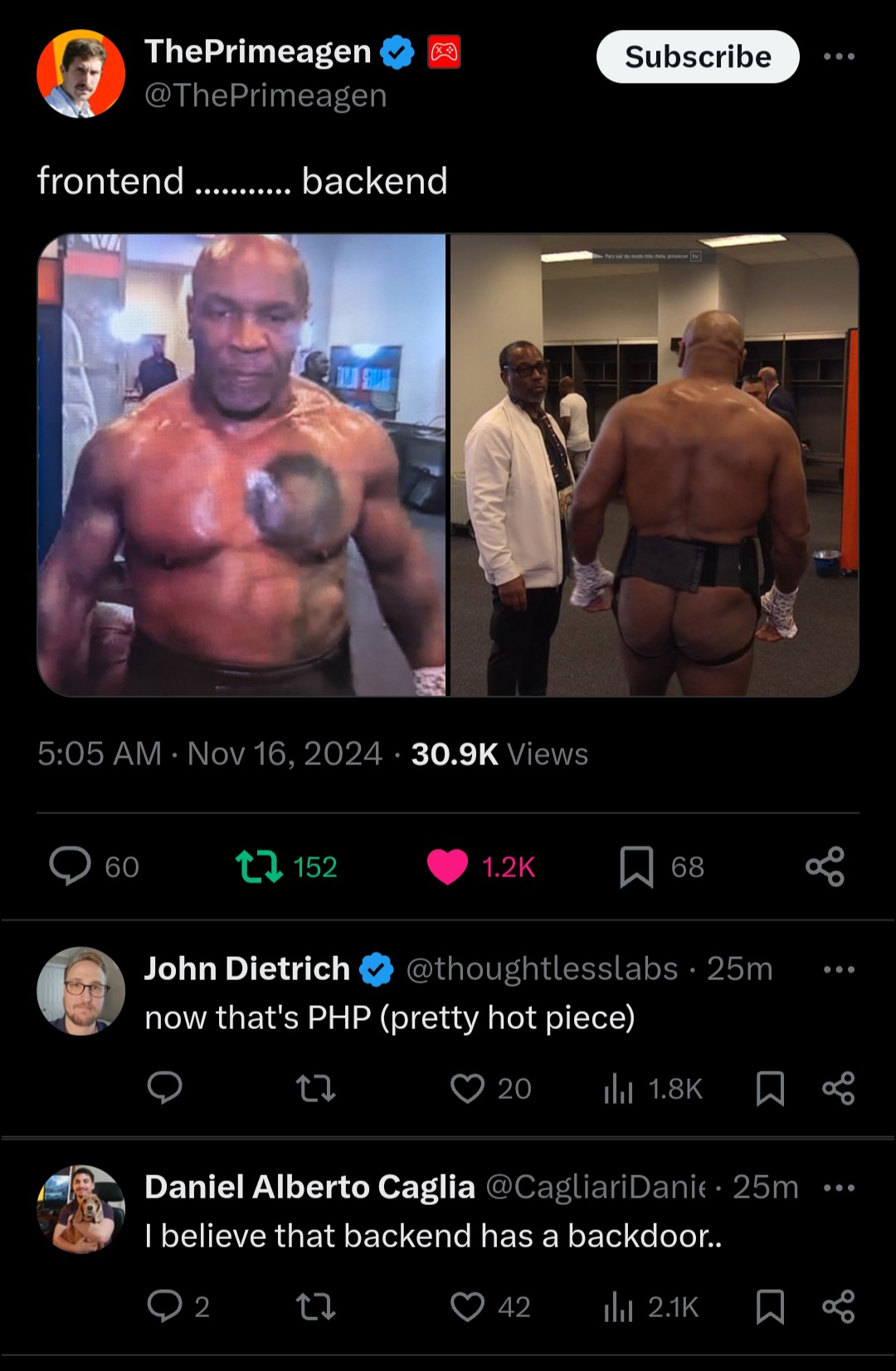
Task: Reply to Daniel Alberto Caglia's comment
Action: point(164,1306)
